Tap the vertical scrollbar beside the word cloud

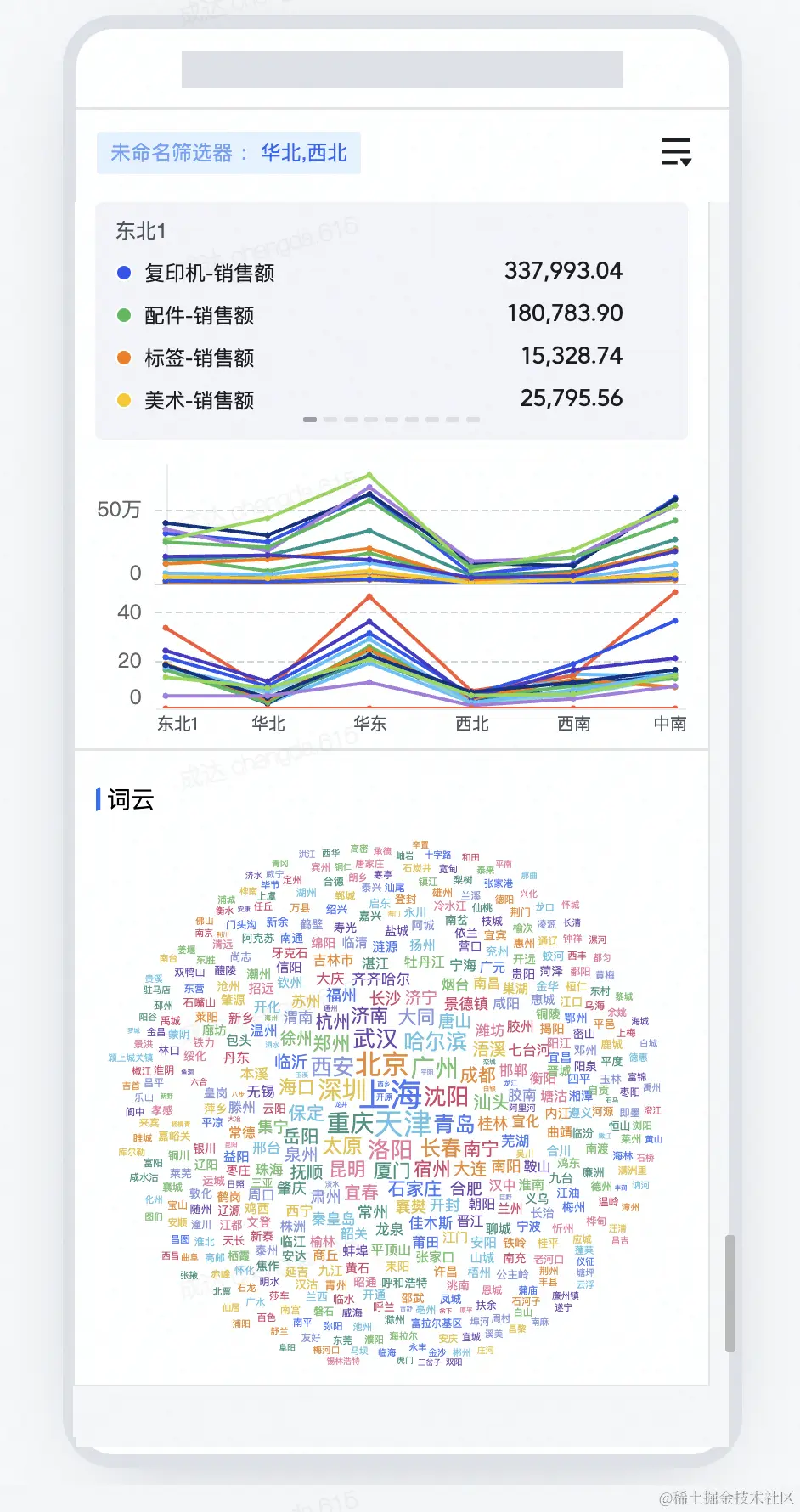pos(730,1294)
